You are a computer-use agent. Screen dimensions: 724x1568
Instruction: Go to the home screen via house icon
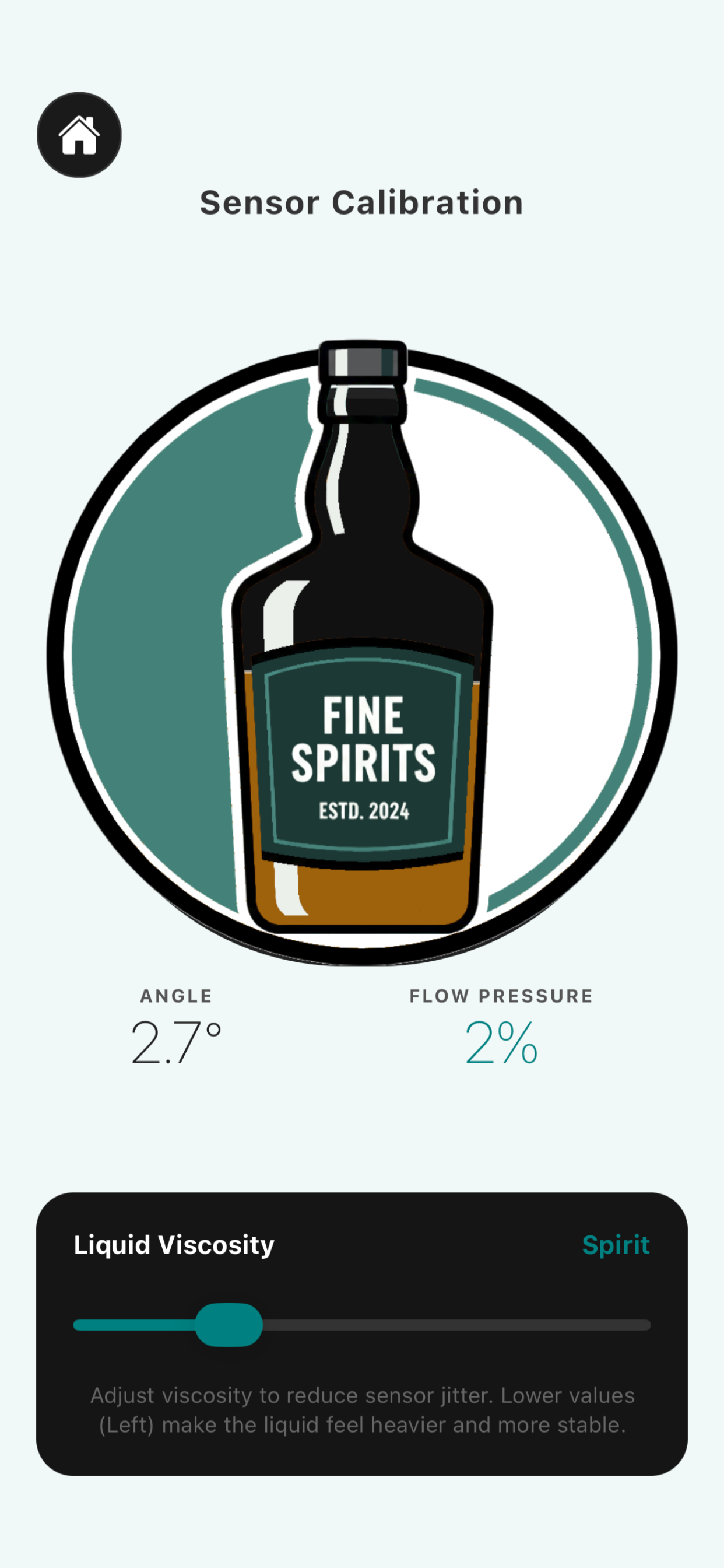(x=79, y=135)
